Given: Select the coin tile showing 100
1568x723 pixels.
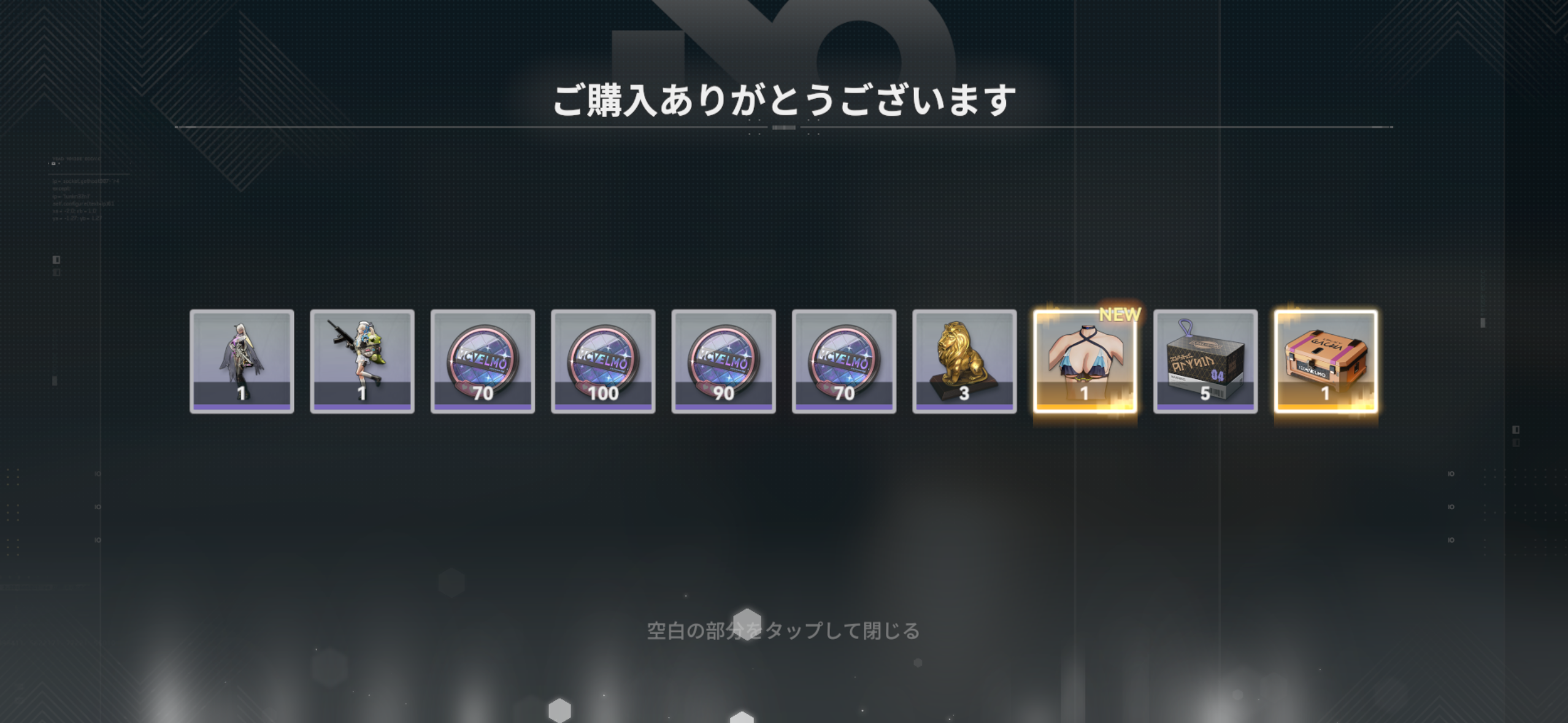Looking at the screenshot, I should pyautogui.click(x=603, y=361).
